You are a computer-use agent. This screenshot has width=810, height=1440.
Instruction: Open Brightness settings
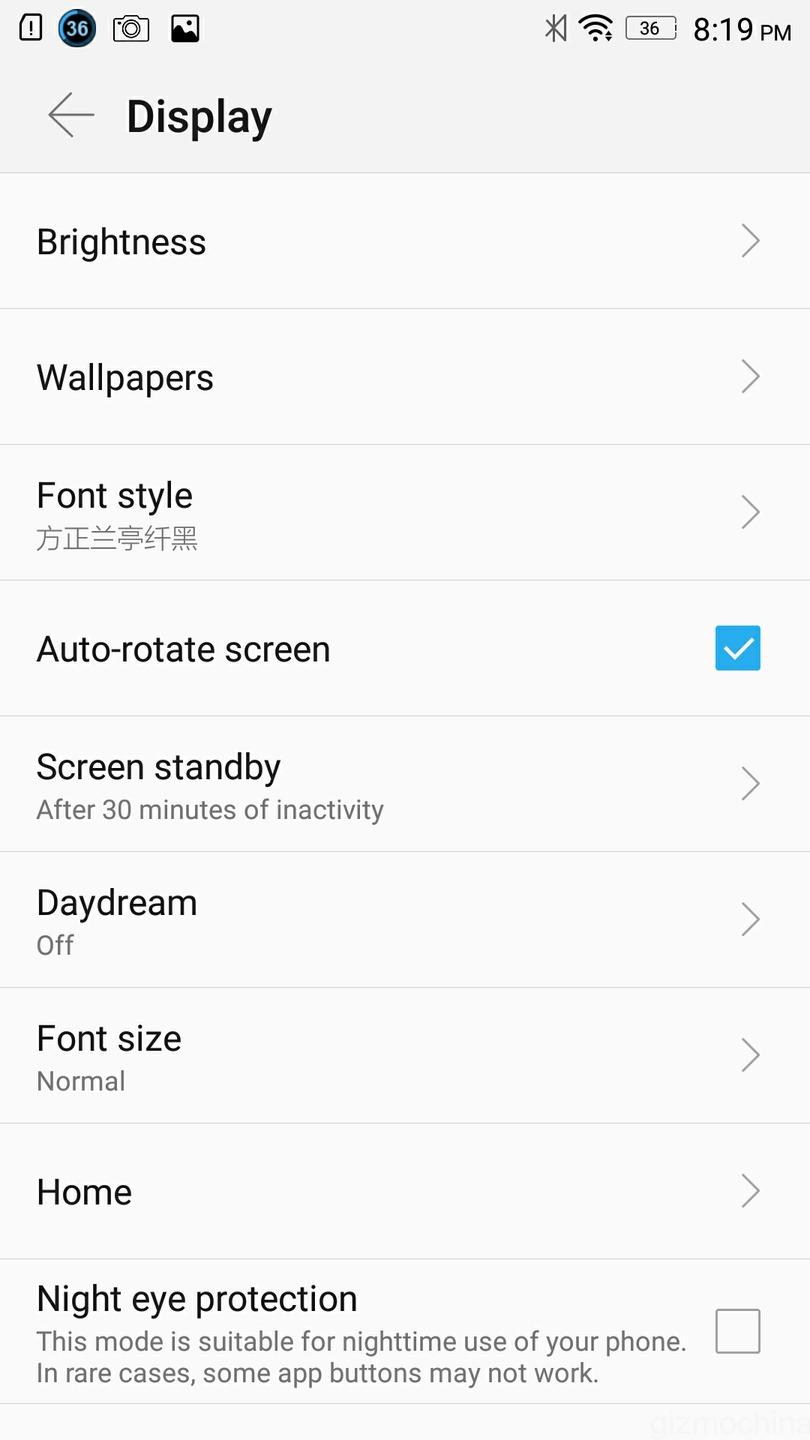400,241
